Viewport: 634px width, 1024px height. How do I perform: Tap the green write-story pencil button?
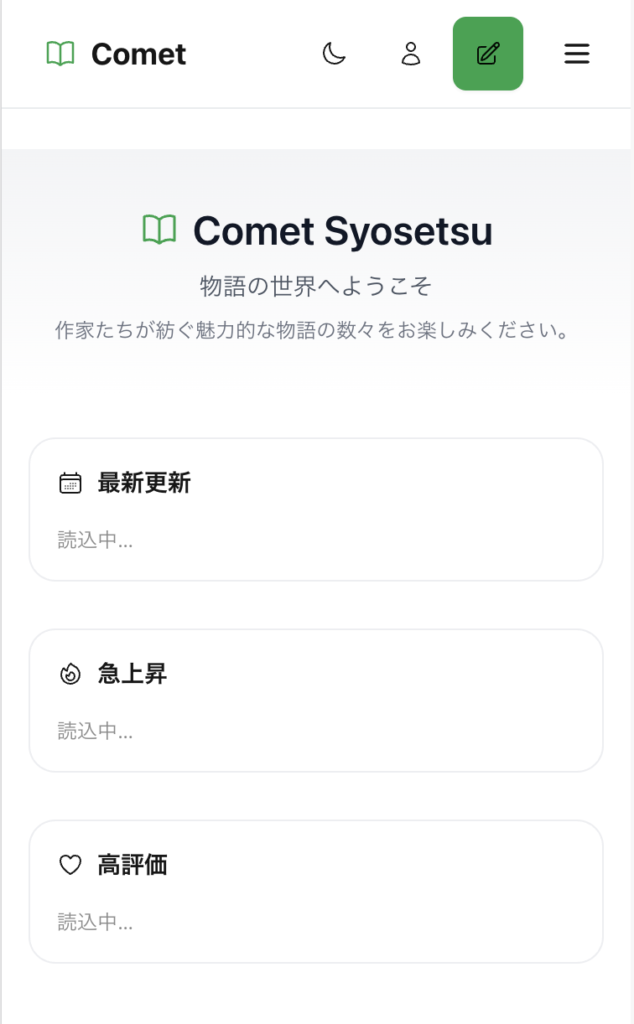488,54
